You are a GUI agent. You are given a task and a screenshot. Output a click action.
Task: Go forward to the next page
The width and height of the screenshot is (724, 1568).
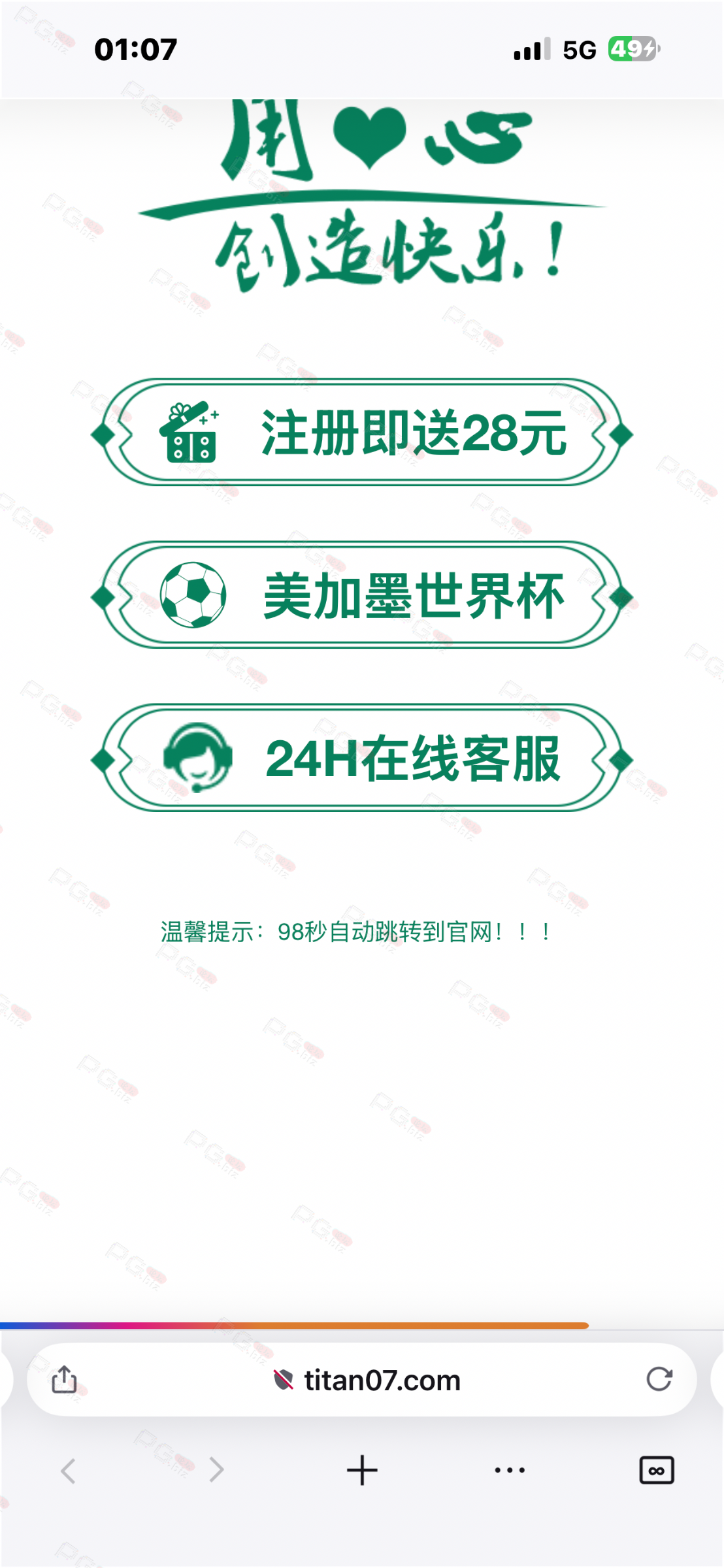[x=216, y=1471]
